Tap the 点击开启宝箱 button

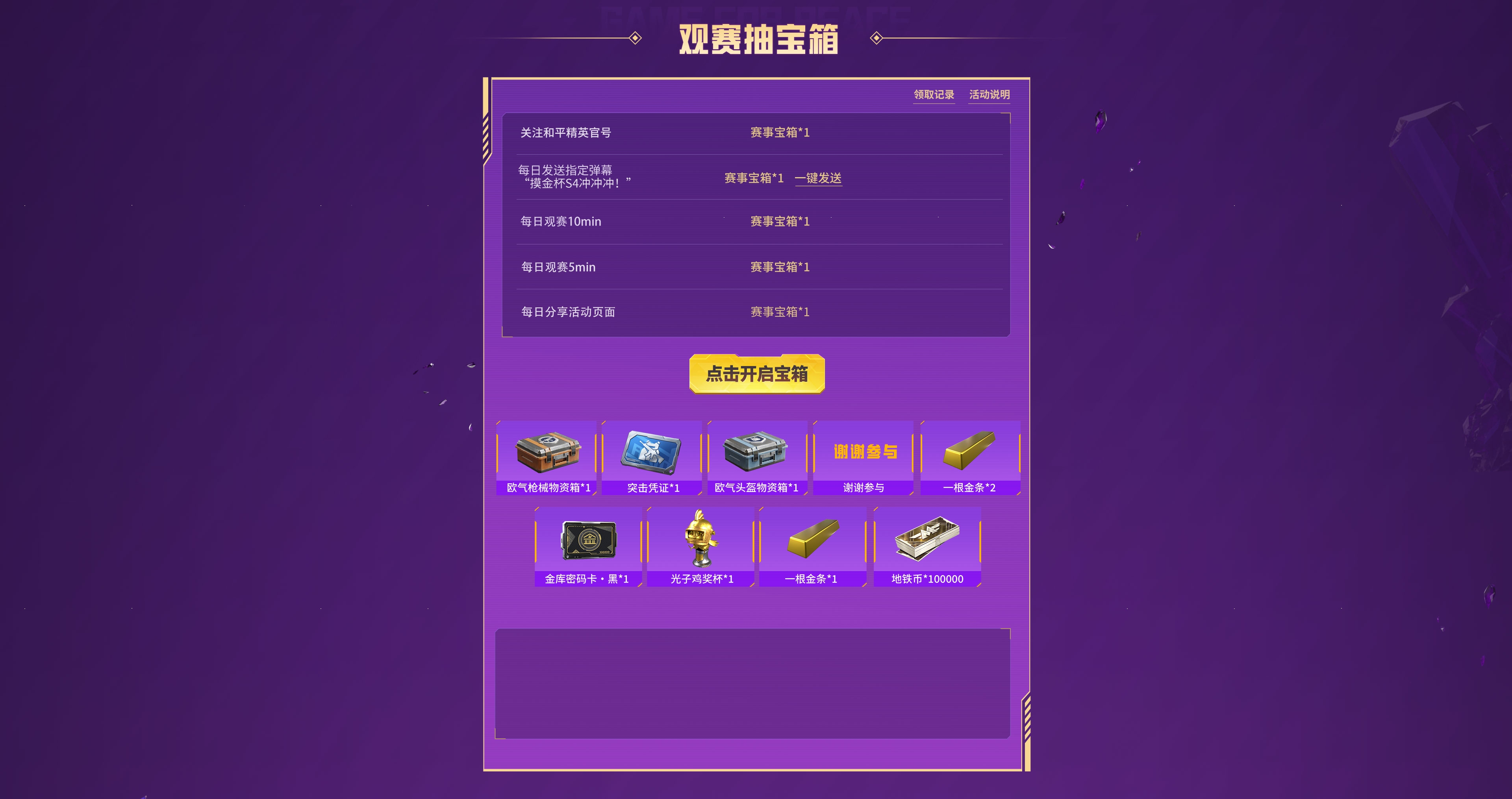click(756, 374)
